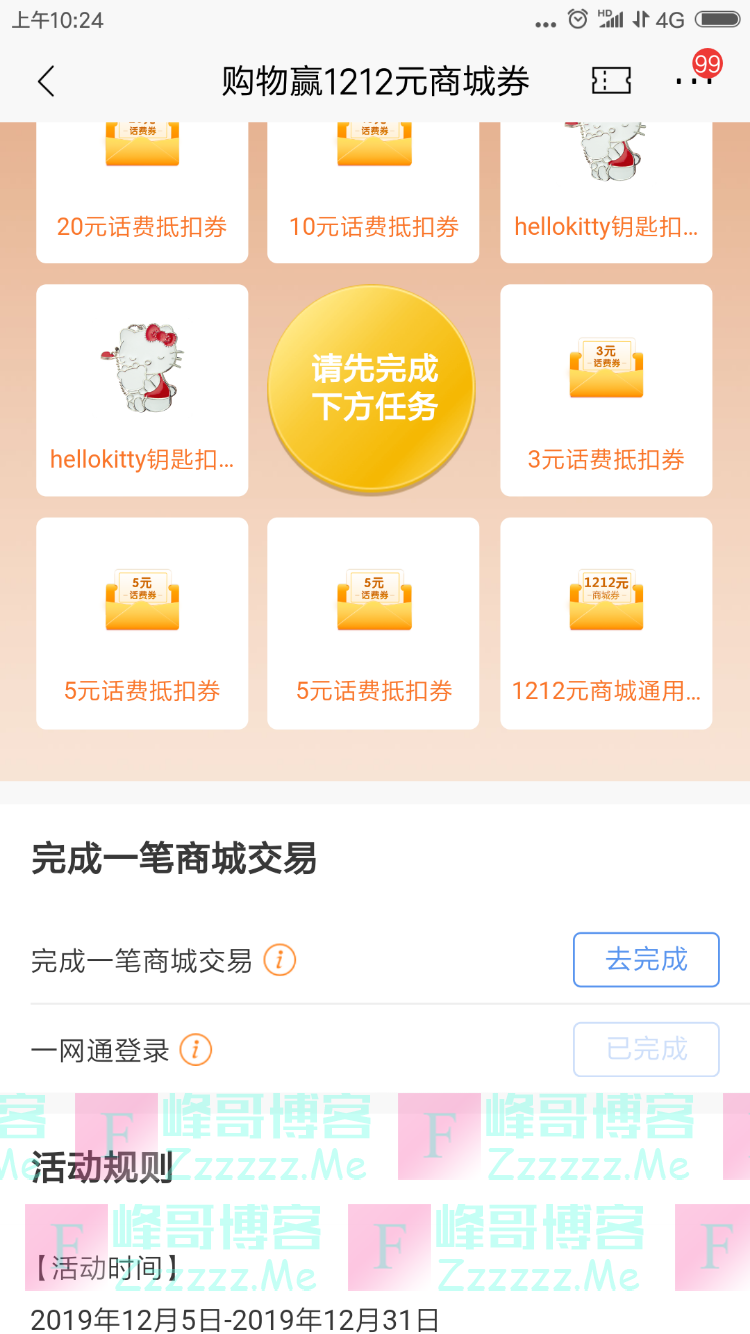This screenshot has width=750, height=1334.
Task: Open the overflow menu with 99 badge
Action: 694,79
